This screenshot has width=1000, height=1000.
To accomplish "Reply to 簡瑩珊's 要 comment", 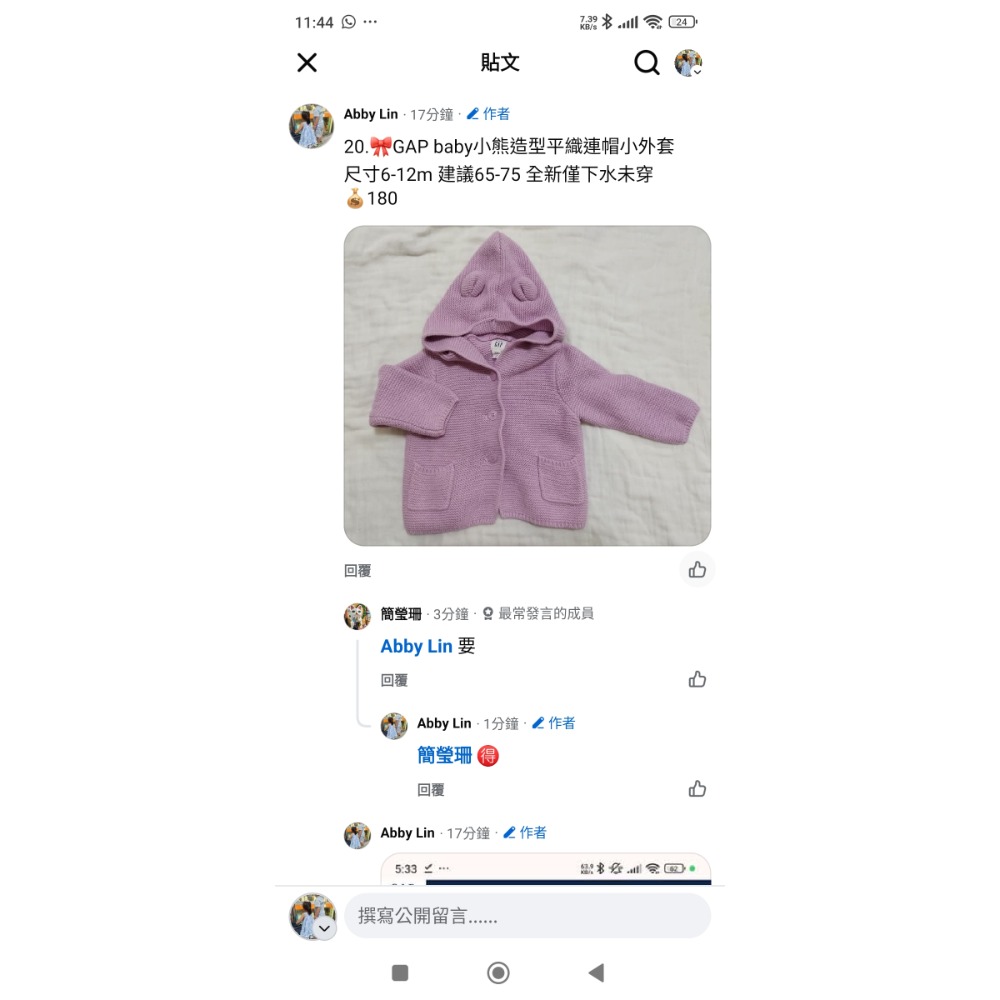I will pyautogui.click(x=394, y=681).
